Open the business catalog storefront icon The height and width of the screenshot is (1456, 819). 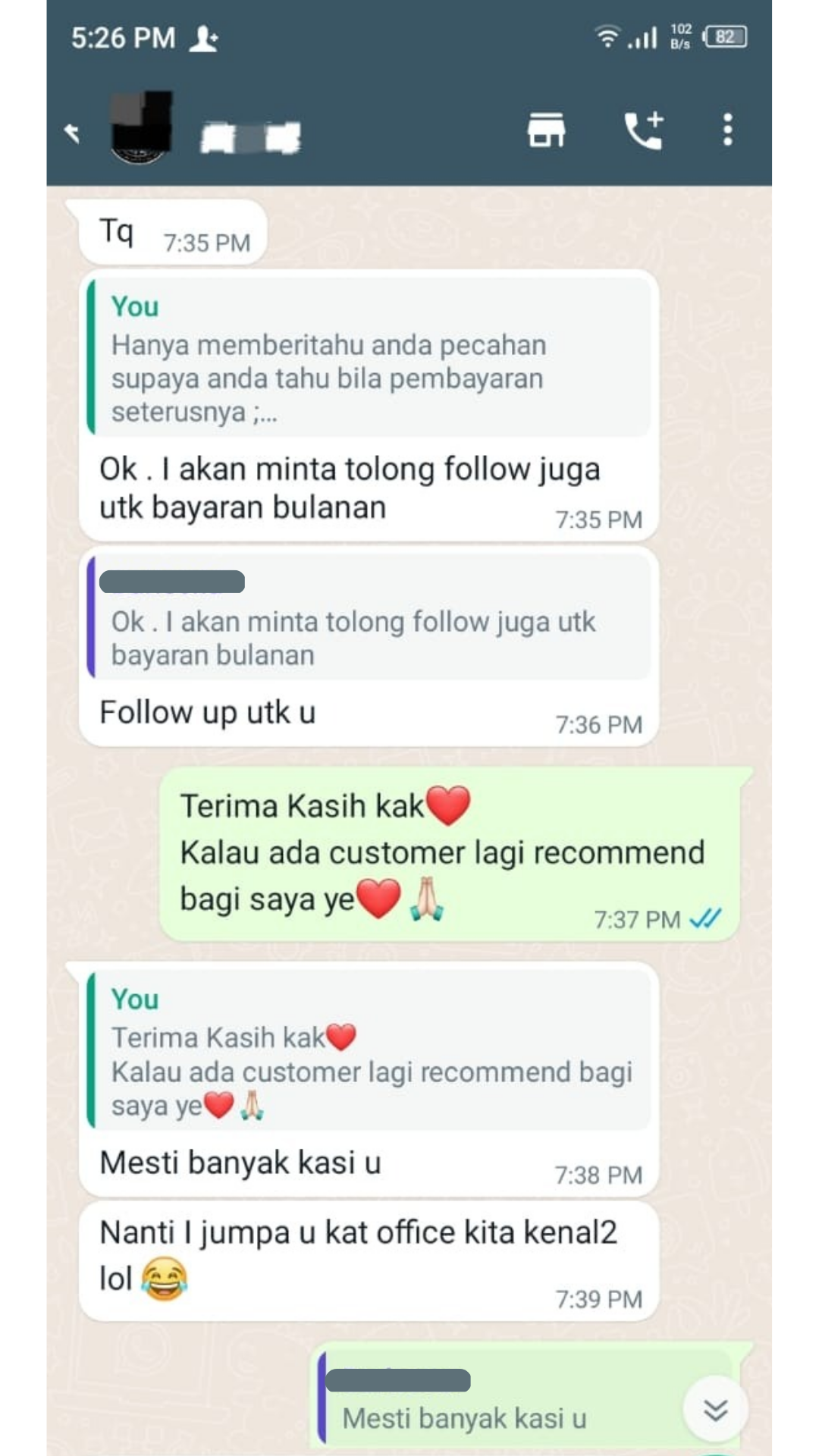point(546,130)
